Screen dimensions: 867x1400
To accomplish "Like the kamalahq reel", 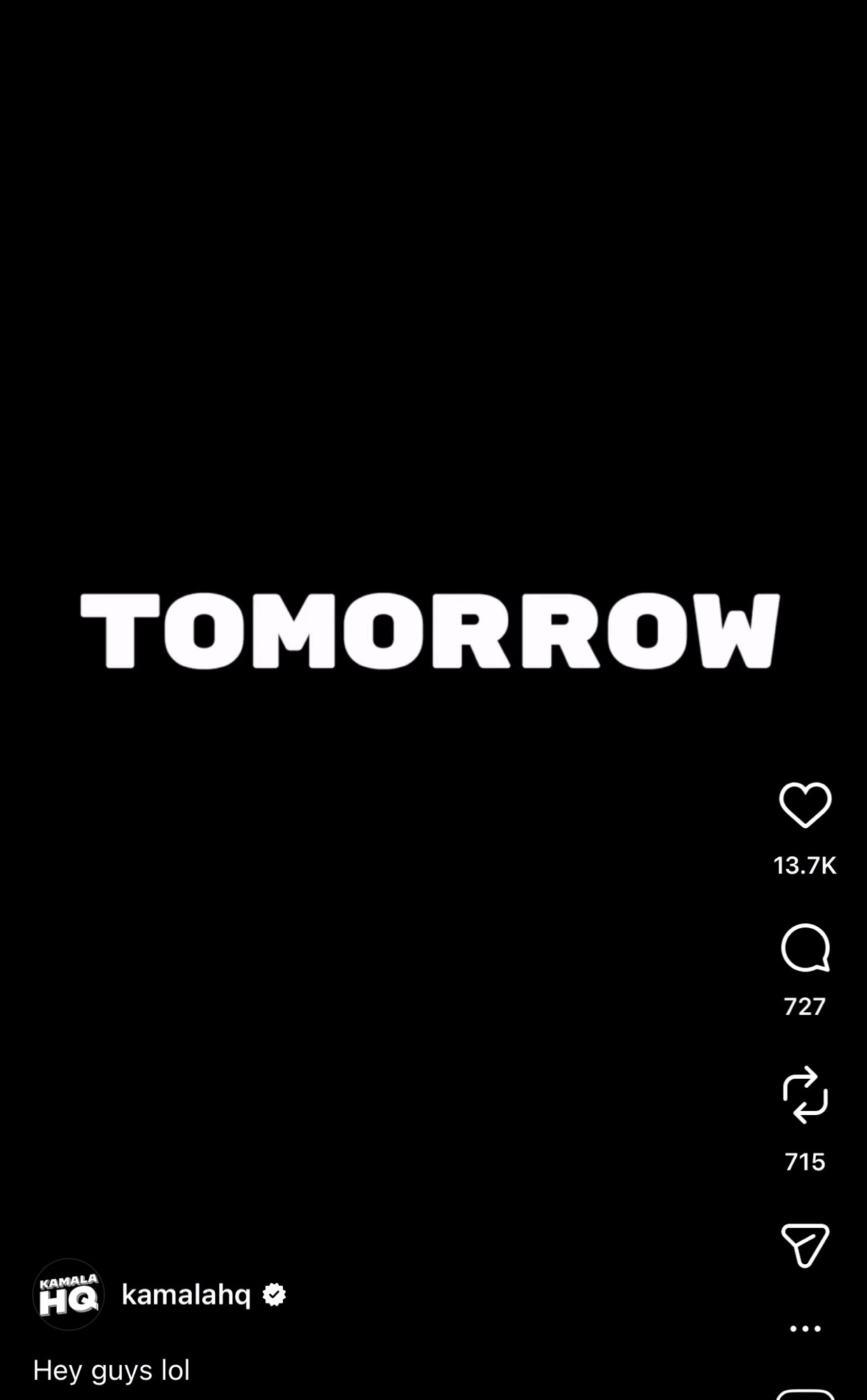I will pyautogui.click(x=805, y=805).
